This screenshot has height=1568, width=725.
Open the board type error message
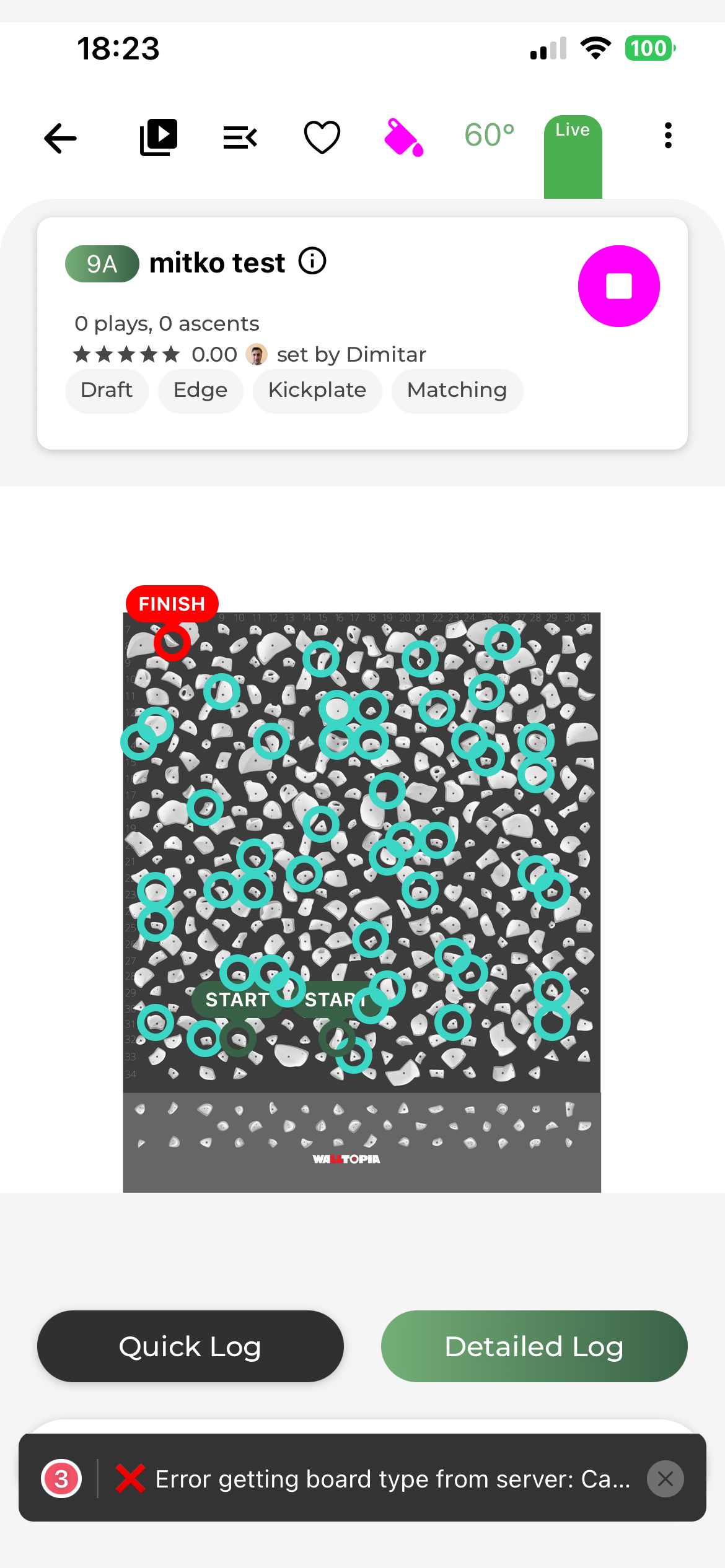(392, 1479)
